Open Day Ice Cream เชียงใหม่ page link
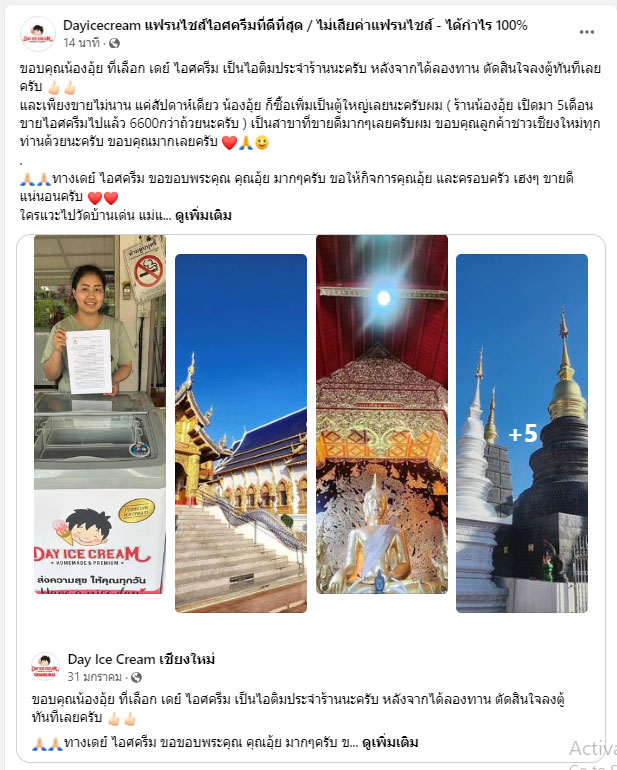 click(x=142, y=659)
